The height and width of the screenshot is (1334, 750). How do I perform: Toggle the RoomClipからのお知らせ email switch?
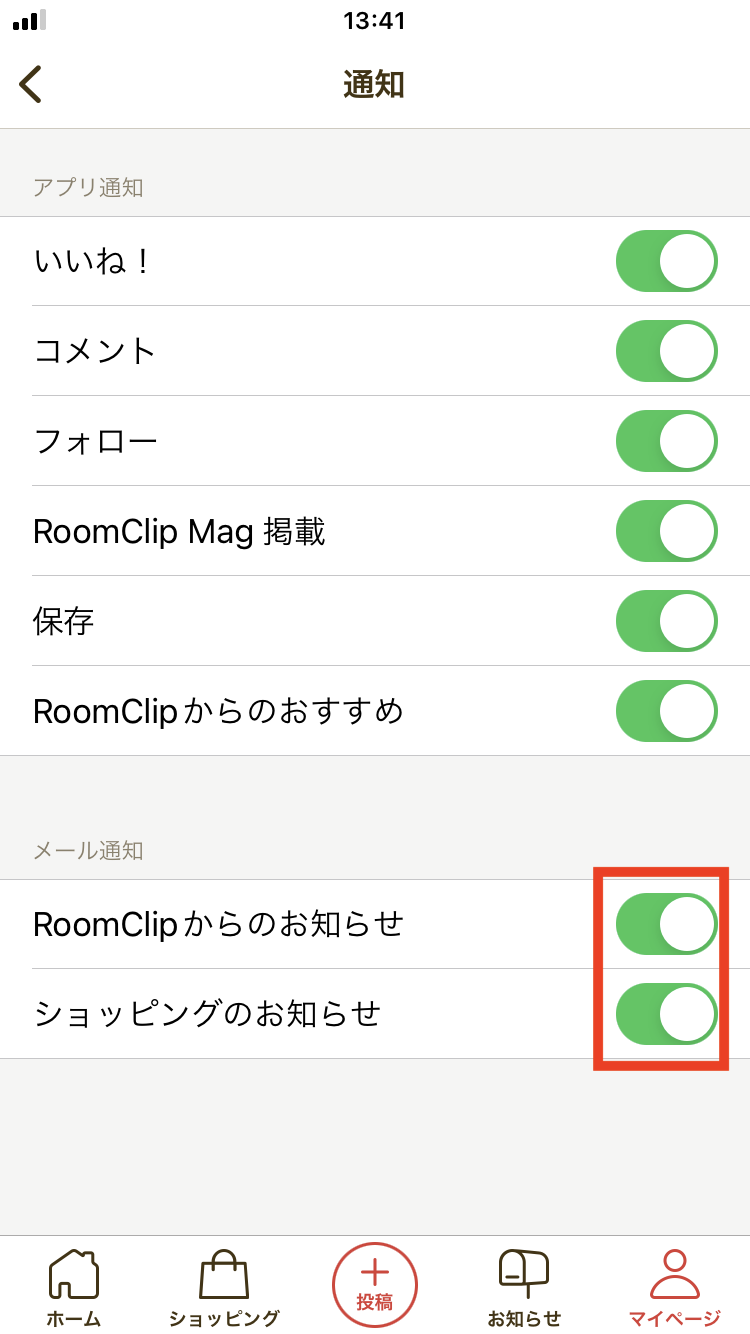coord(666,923)
